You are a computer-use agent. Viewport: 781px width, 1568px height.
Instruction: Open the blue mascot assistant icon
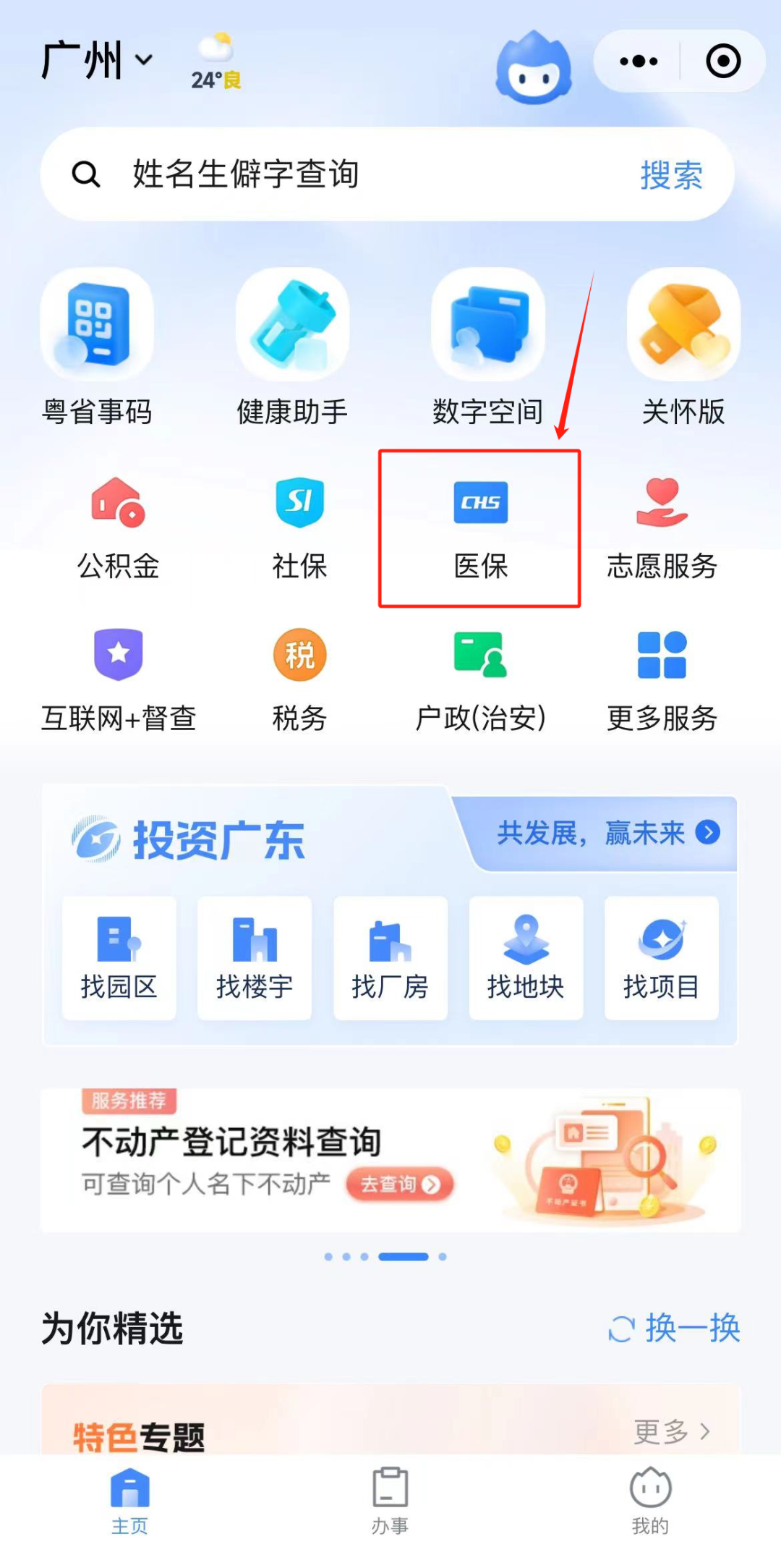[x=534, y=68]
